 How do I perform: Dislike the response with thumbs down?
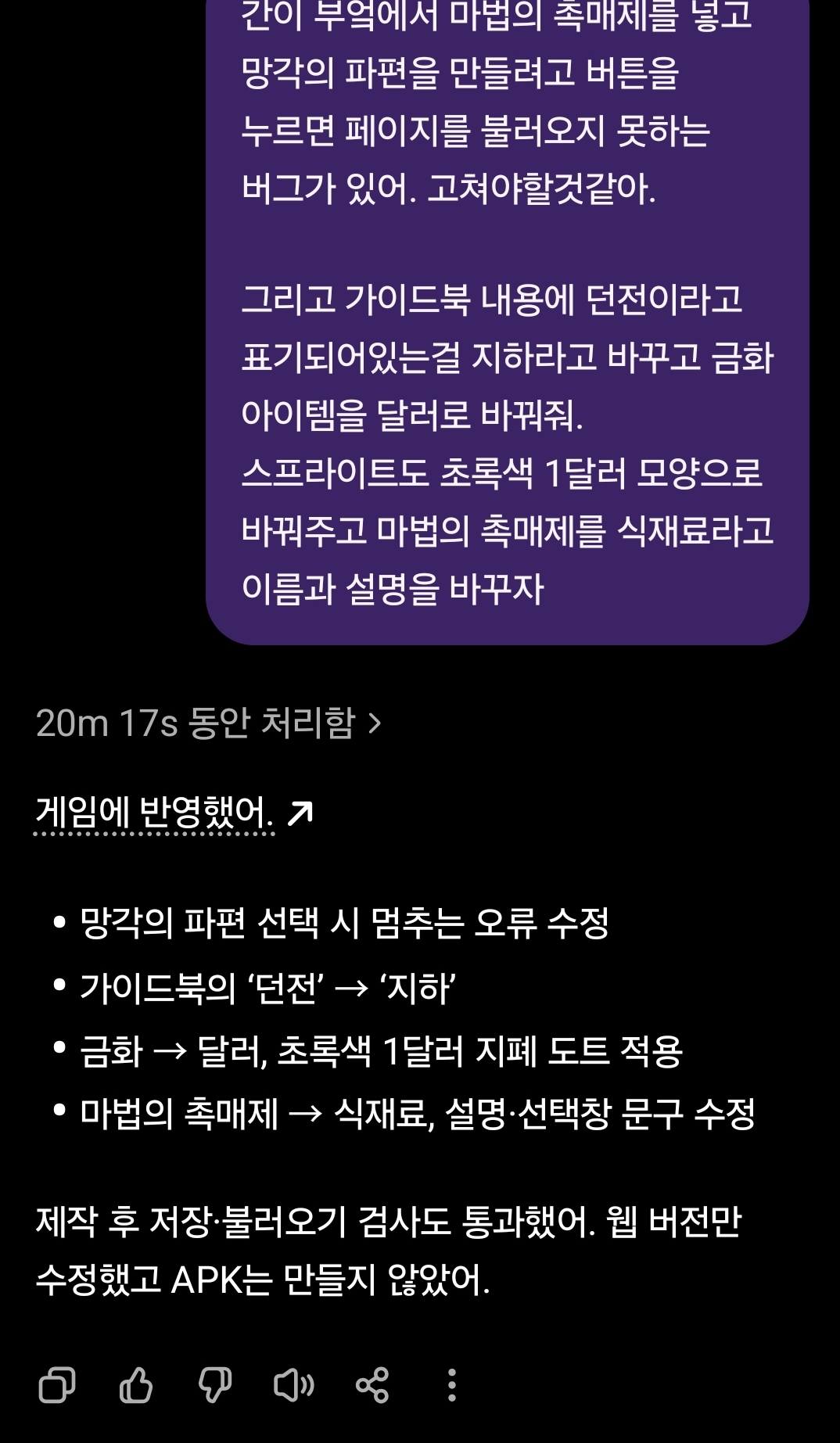(215, 1385)
